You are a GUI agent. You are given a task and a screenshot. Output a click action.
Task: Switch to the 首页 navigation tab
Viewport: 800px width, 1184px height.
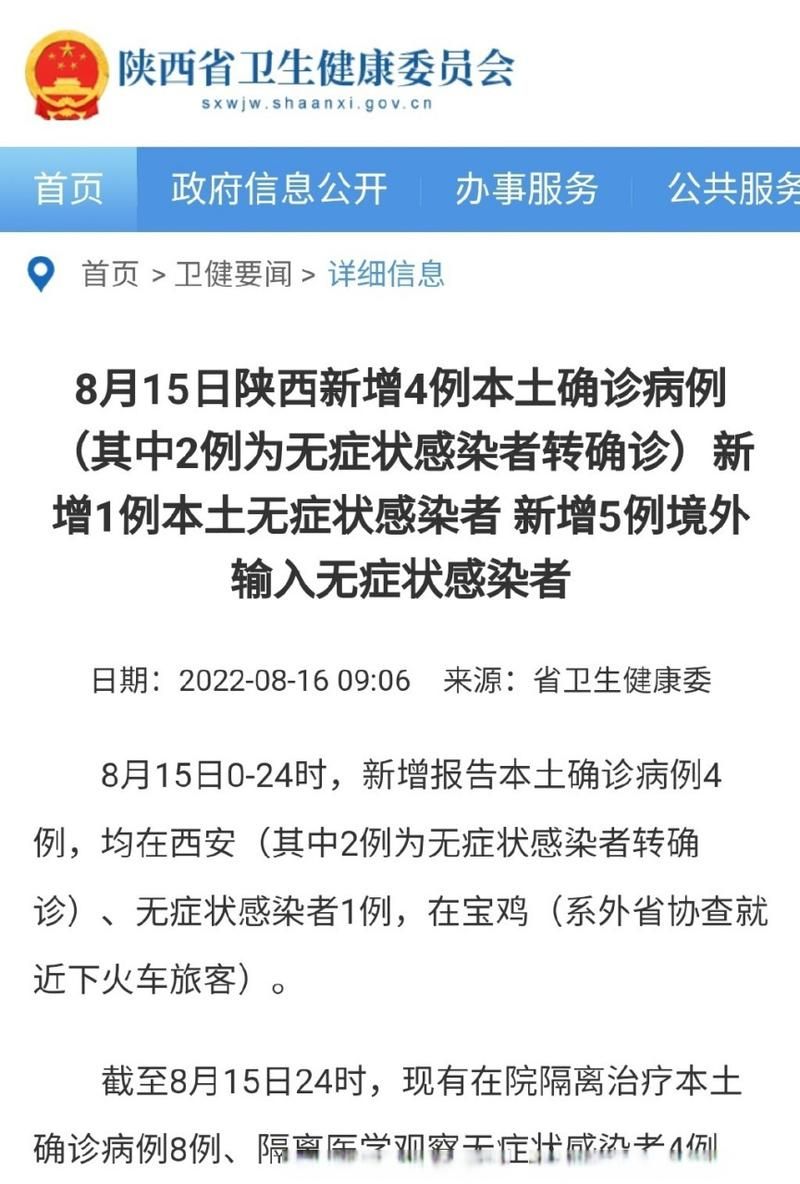coord(68,189)
